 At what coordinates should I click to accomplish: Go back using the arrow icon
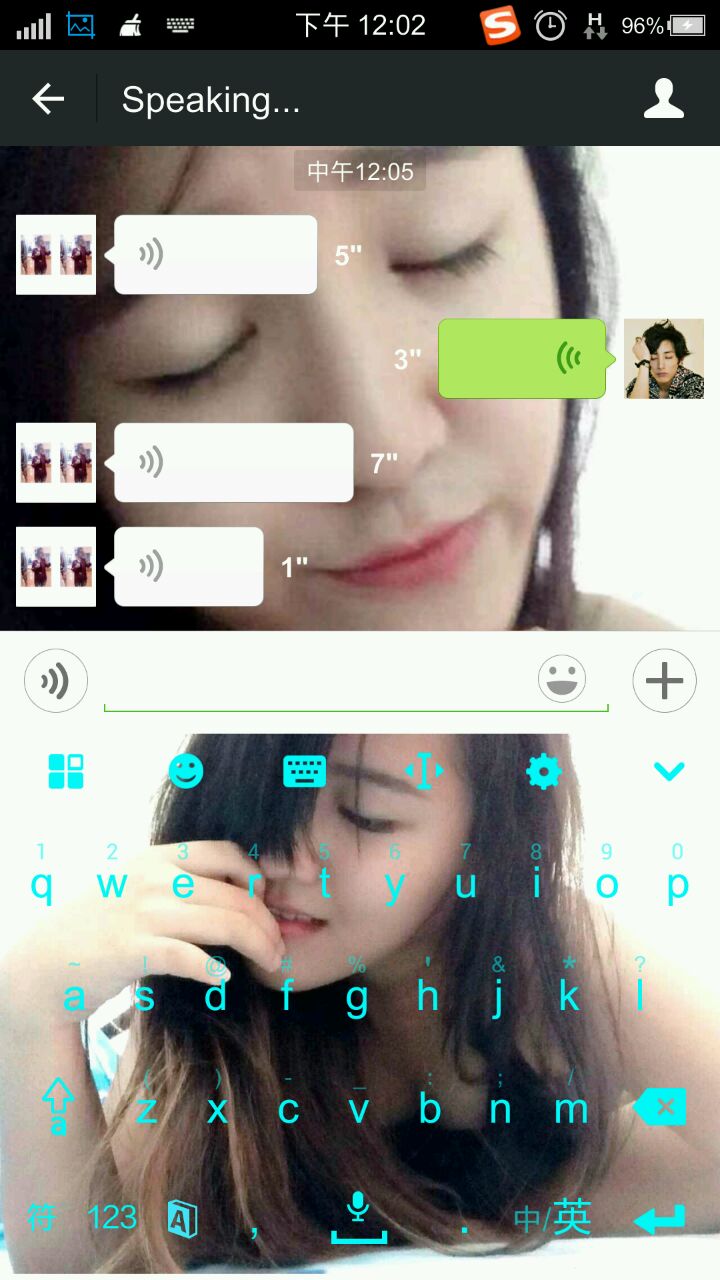click(48, 98)
